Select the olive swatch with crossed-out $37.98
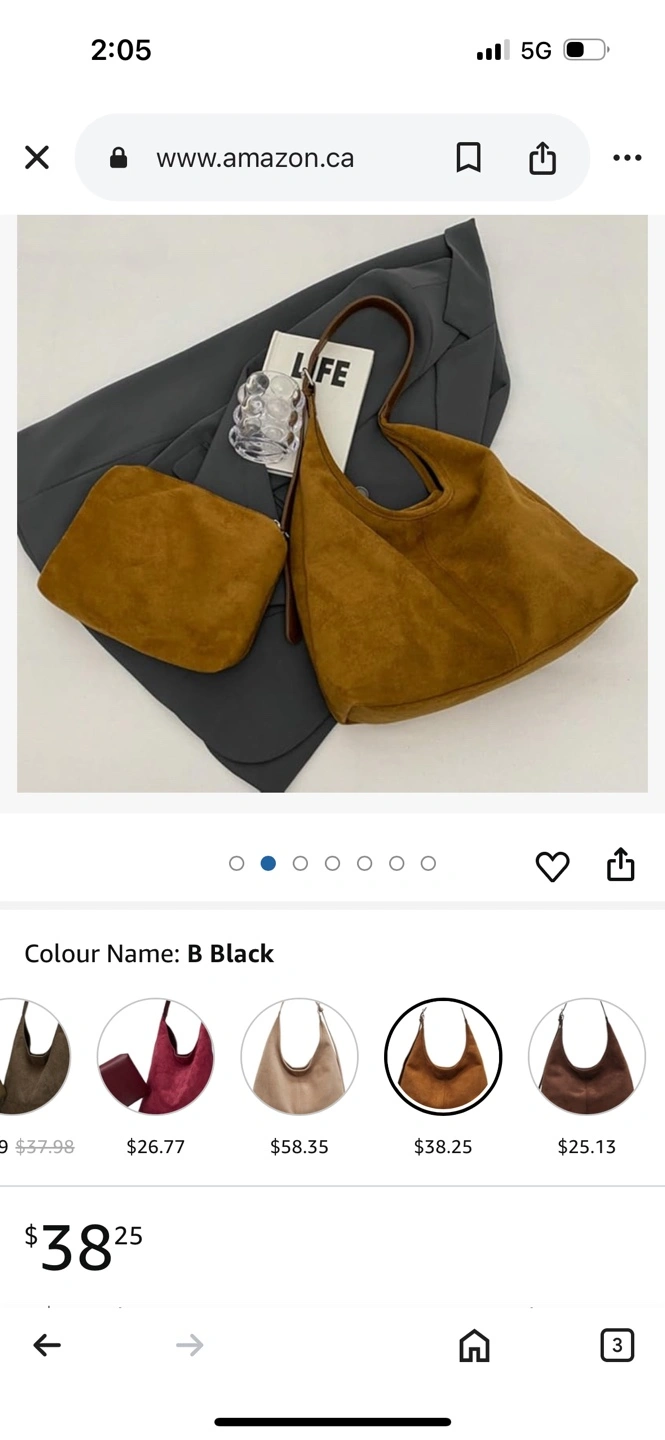 coord(32,1056)
